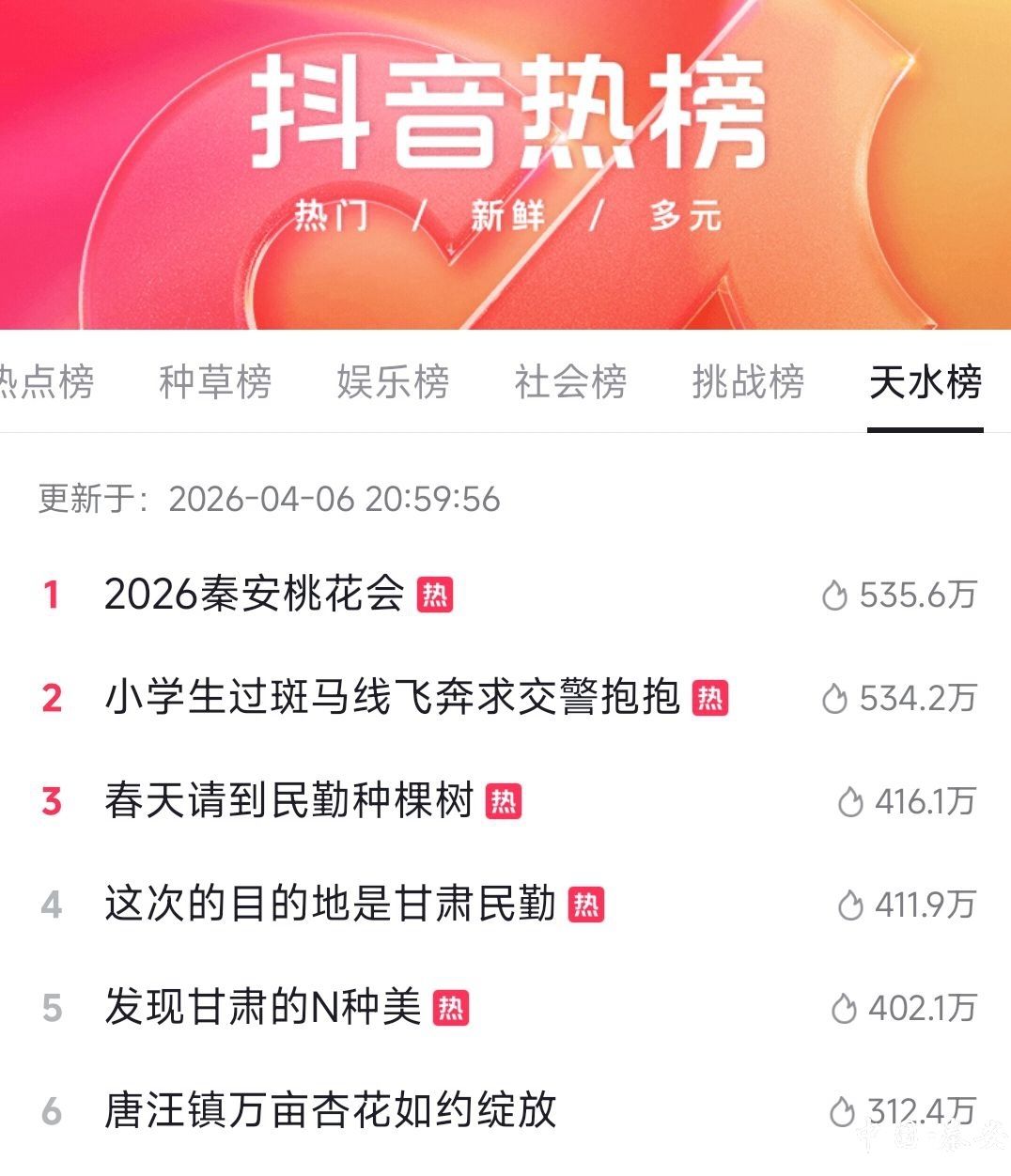Select the 社会榜 tab
Image resolution: width=1011 pixels, height=1176 pixels.
coord(570,382)
